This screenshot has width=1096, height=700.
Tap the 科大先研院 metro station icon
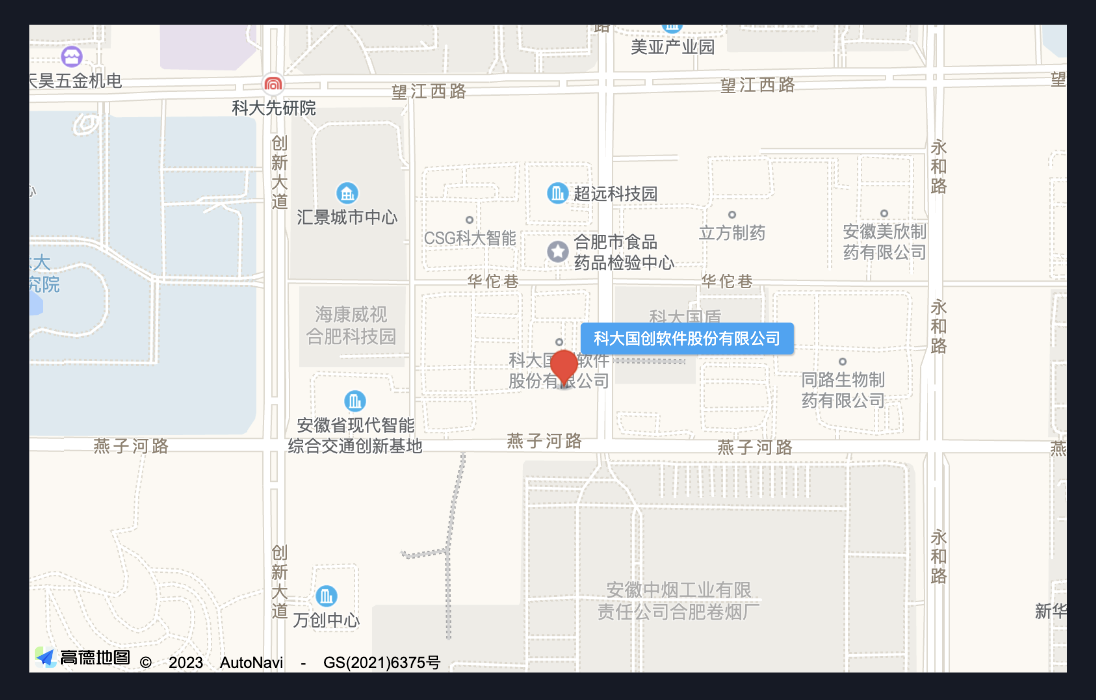273,85
